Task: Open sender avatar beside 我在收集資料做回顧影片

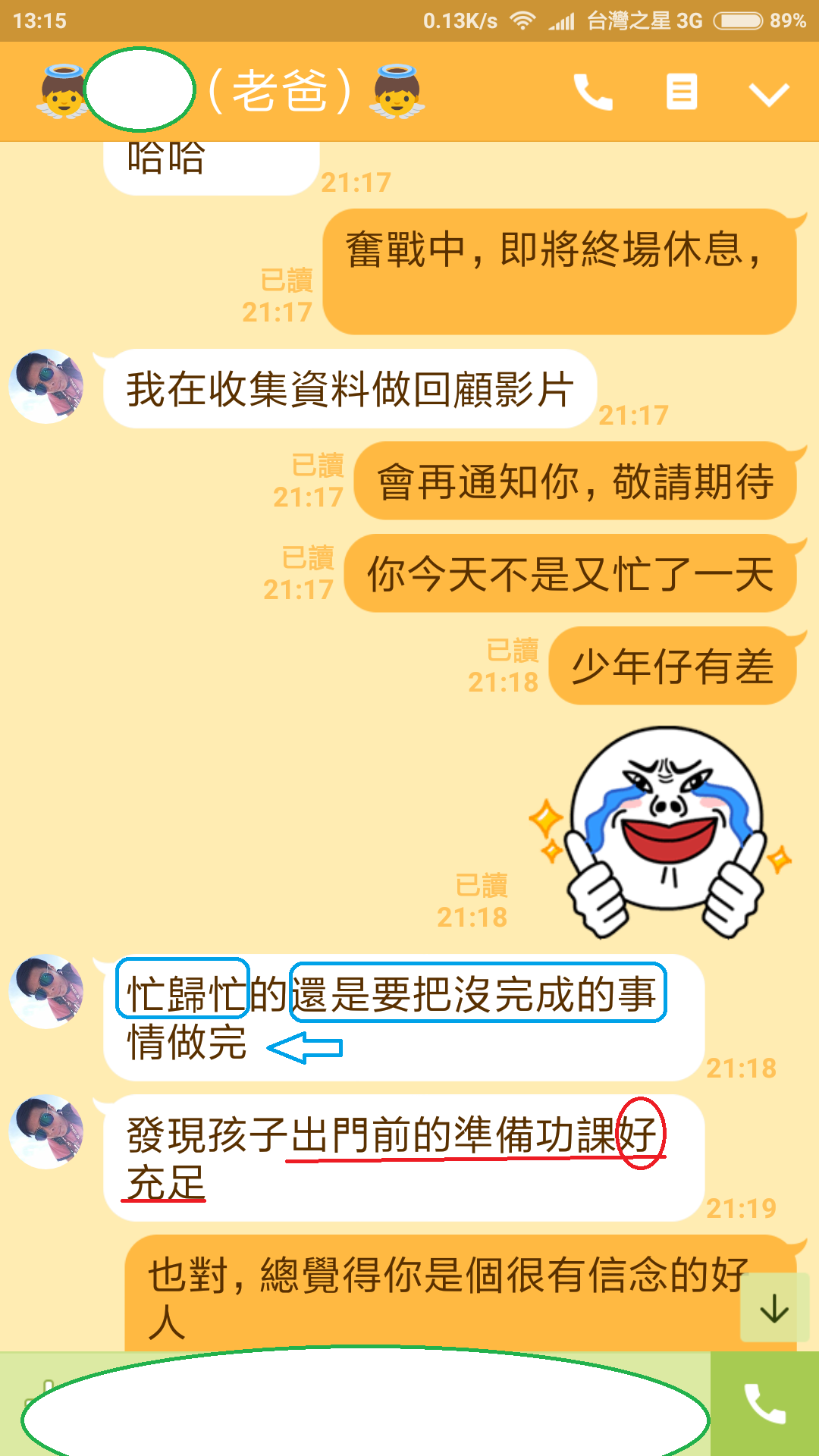Action: pos(46,386)
